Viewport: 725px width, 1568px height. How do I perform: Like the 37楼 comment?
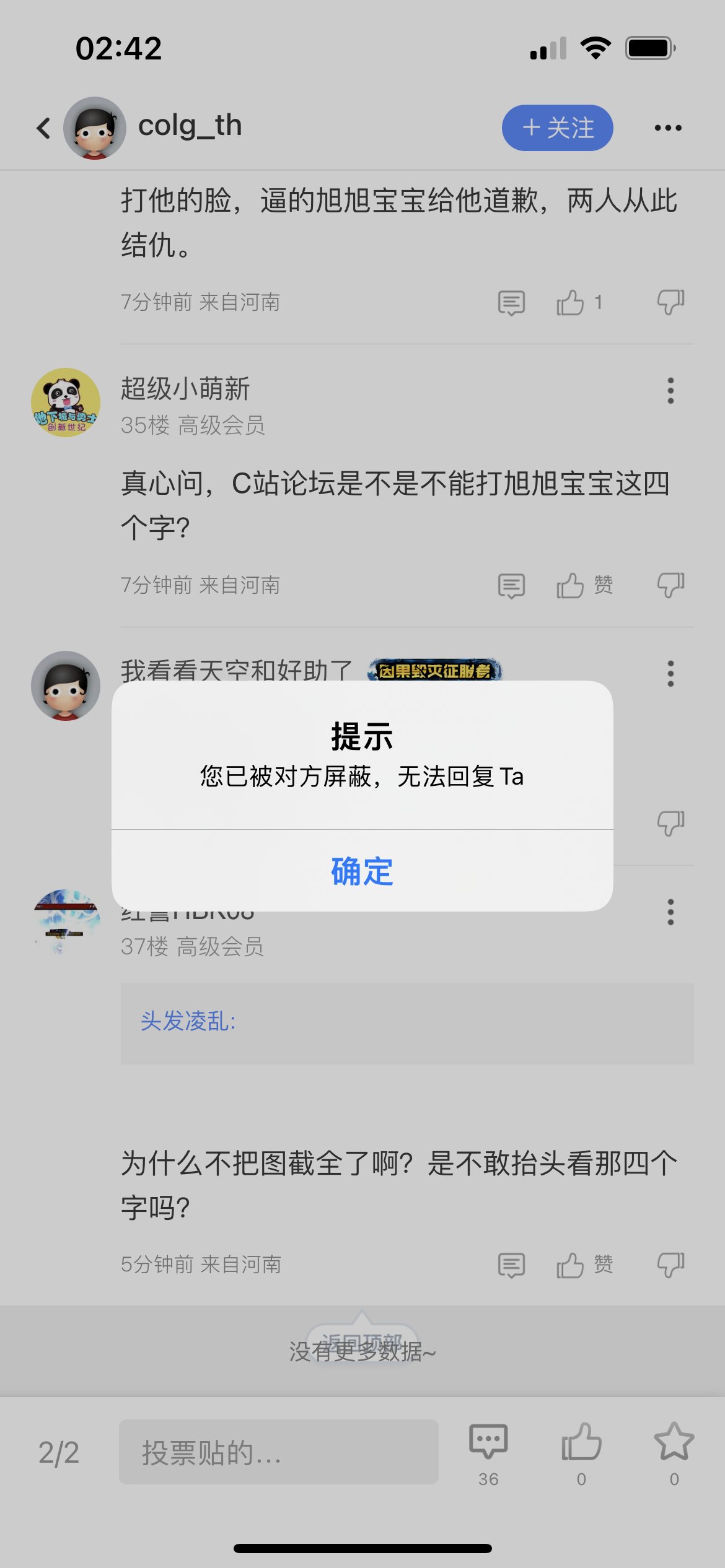[571, 1265]
